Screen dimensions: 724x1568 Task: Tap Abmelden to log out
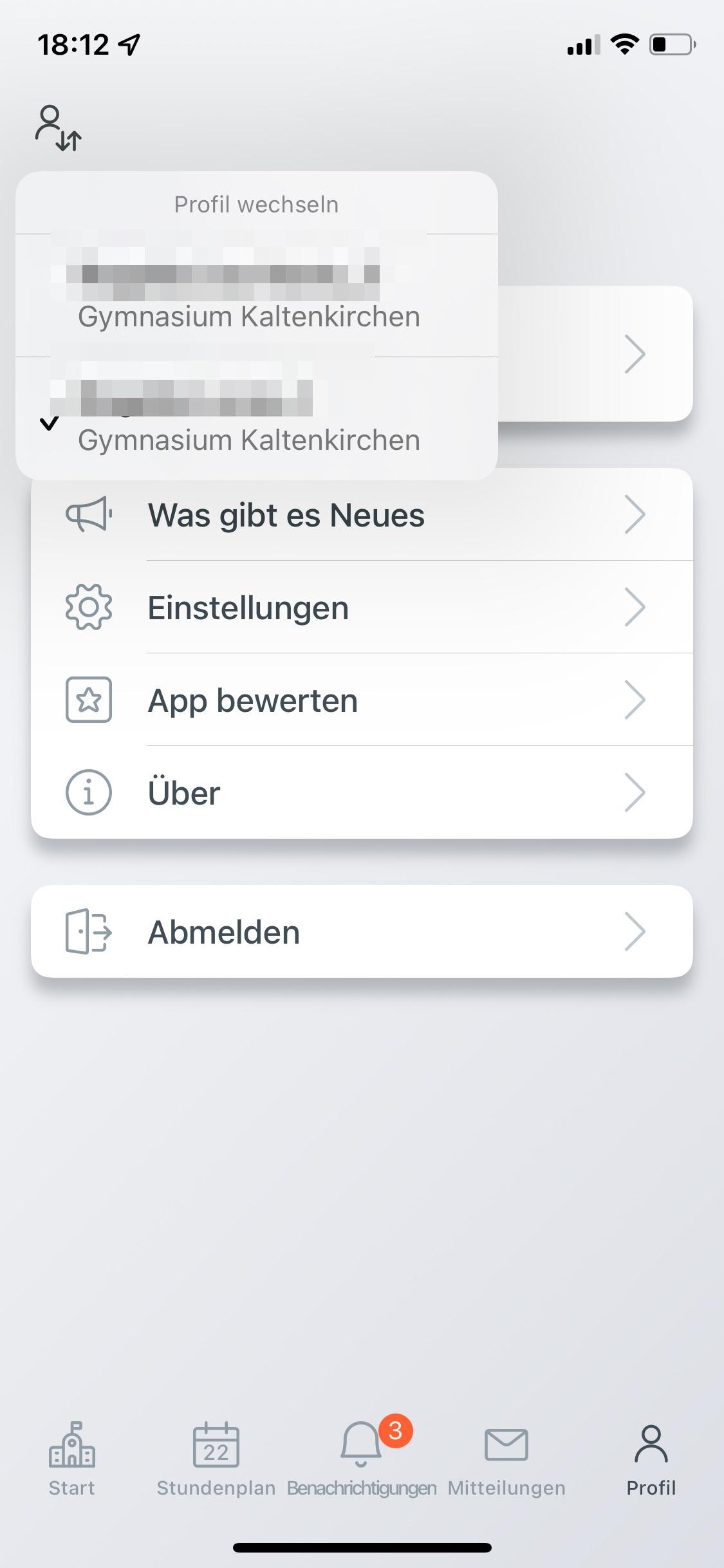point(362,931)
